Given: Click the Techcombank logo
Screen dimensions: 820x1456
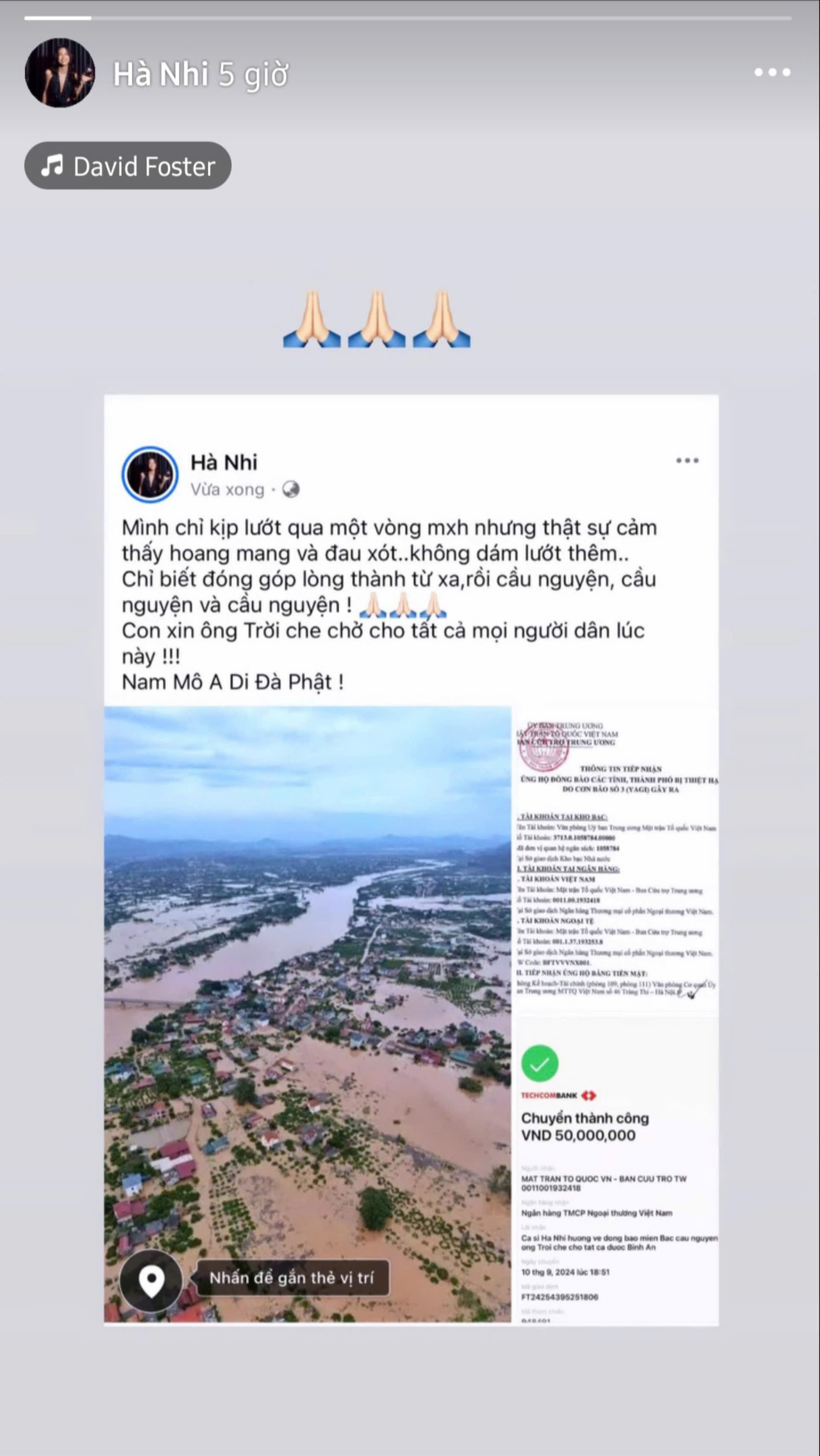Looking at the screenshot, I should pos(559,1095).
